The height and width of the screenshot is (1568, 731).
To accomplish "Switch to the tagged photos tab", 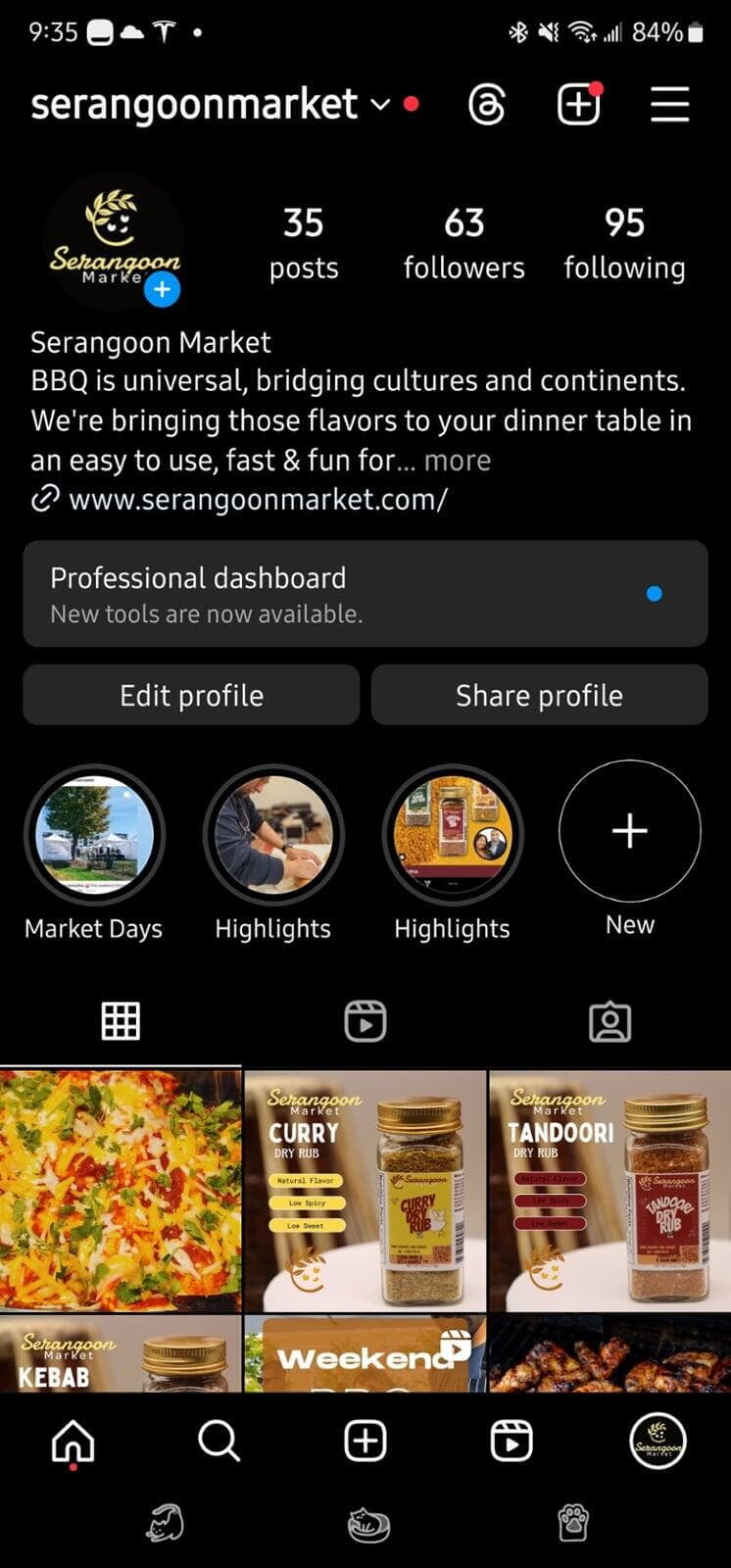I will pos(609,1021).
